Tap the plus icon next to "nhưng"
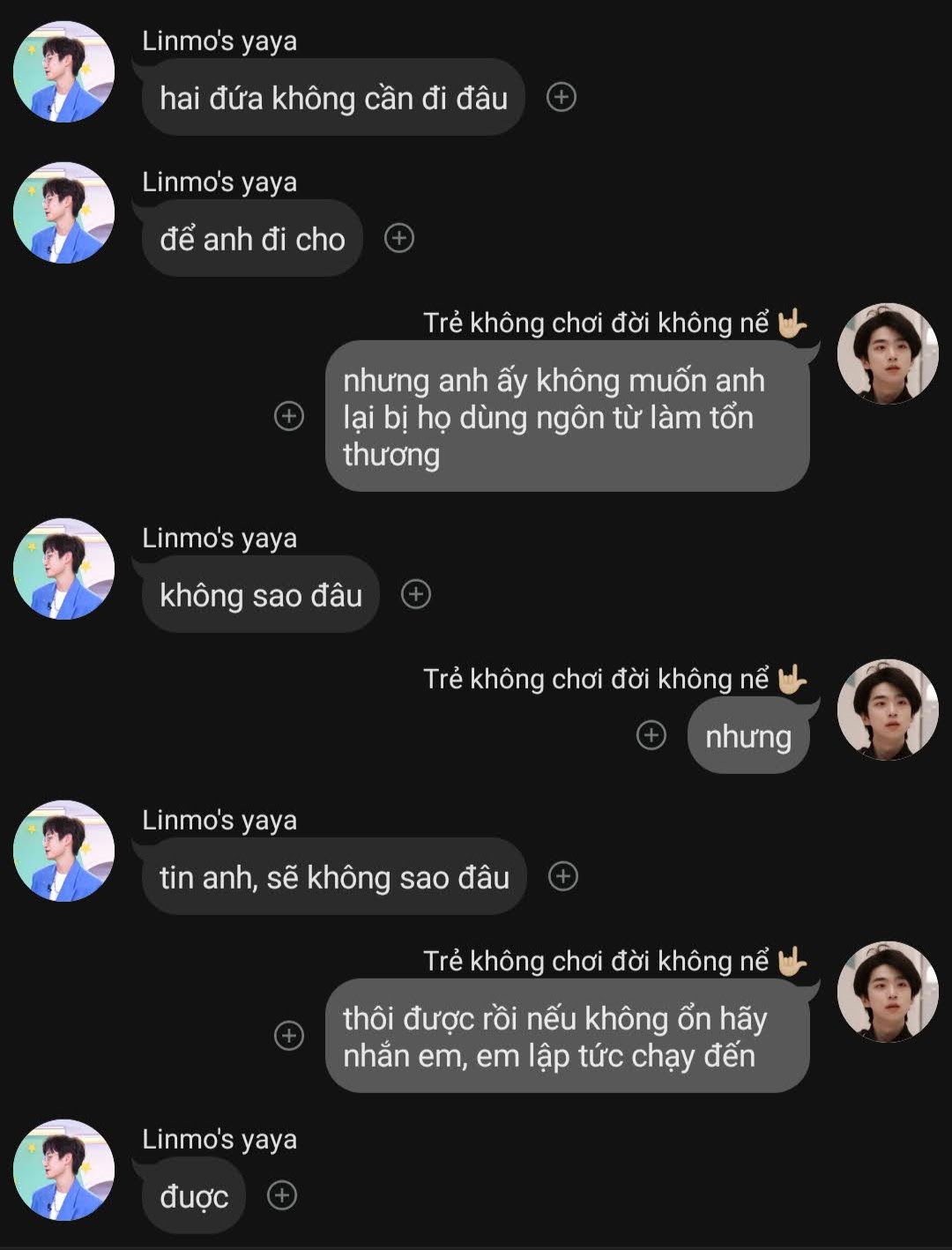The width and height of the screenshot is (952, 1250). 651,734
